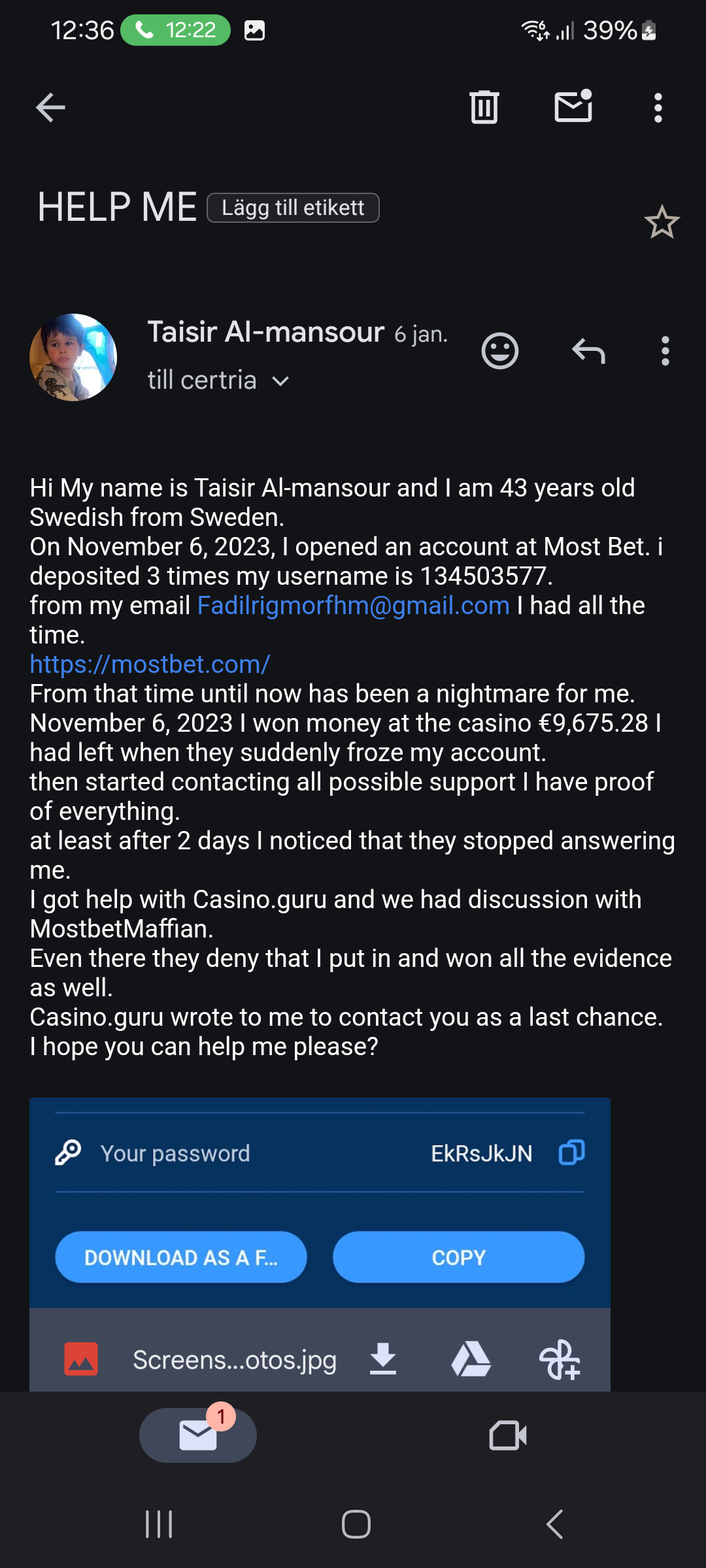Screen dimensions: 706x1568
Task: Tap the 'Lägg till etikett' label chip
Action: pyautogui.click(x=293, y=208)
